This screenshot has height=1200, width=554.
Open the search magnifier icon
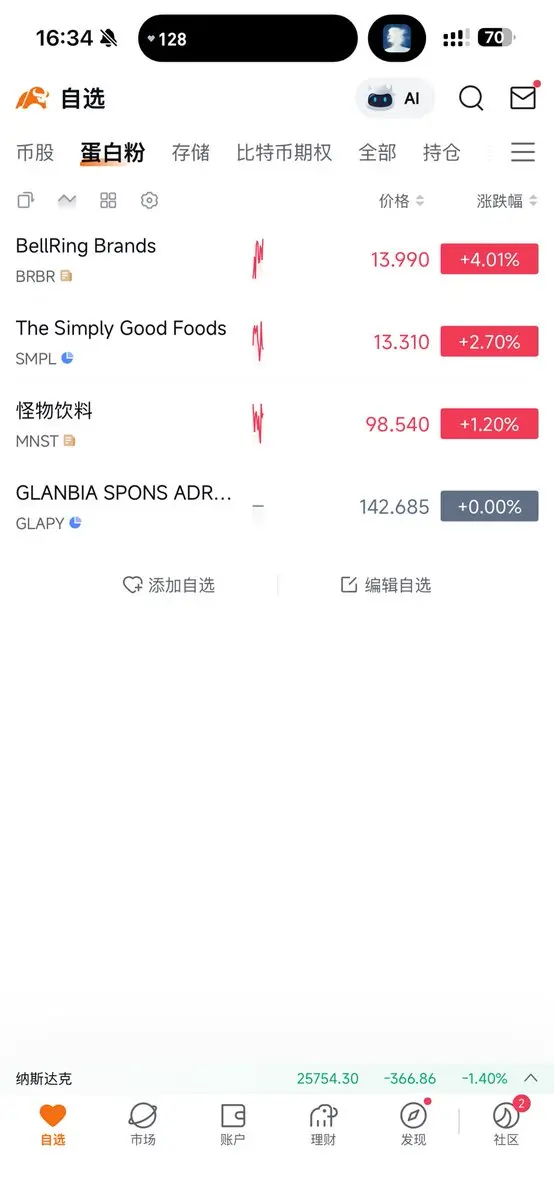471,98
